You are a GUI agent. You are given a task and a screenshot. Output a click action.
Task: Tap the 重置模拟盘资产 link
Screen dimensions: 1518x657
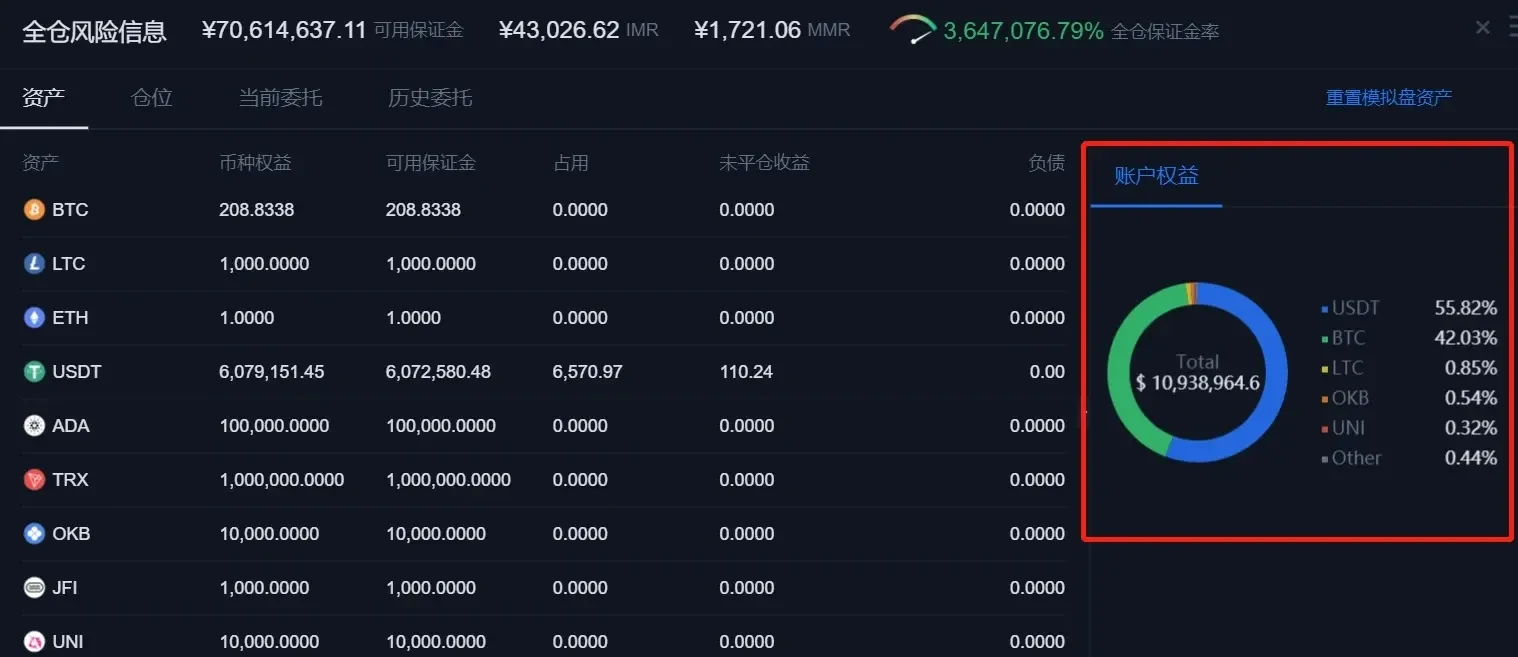[1388, 97]
